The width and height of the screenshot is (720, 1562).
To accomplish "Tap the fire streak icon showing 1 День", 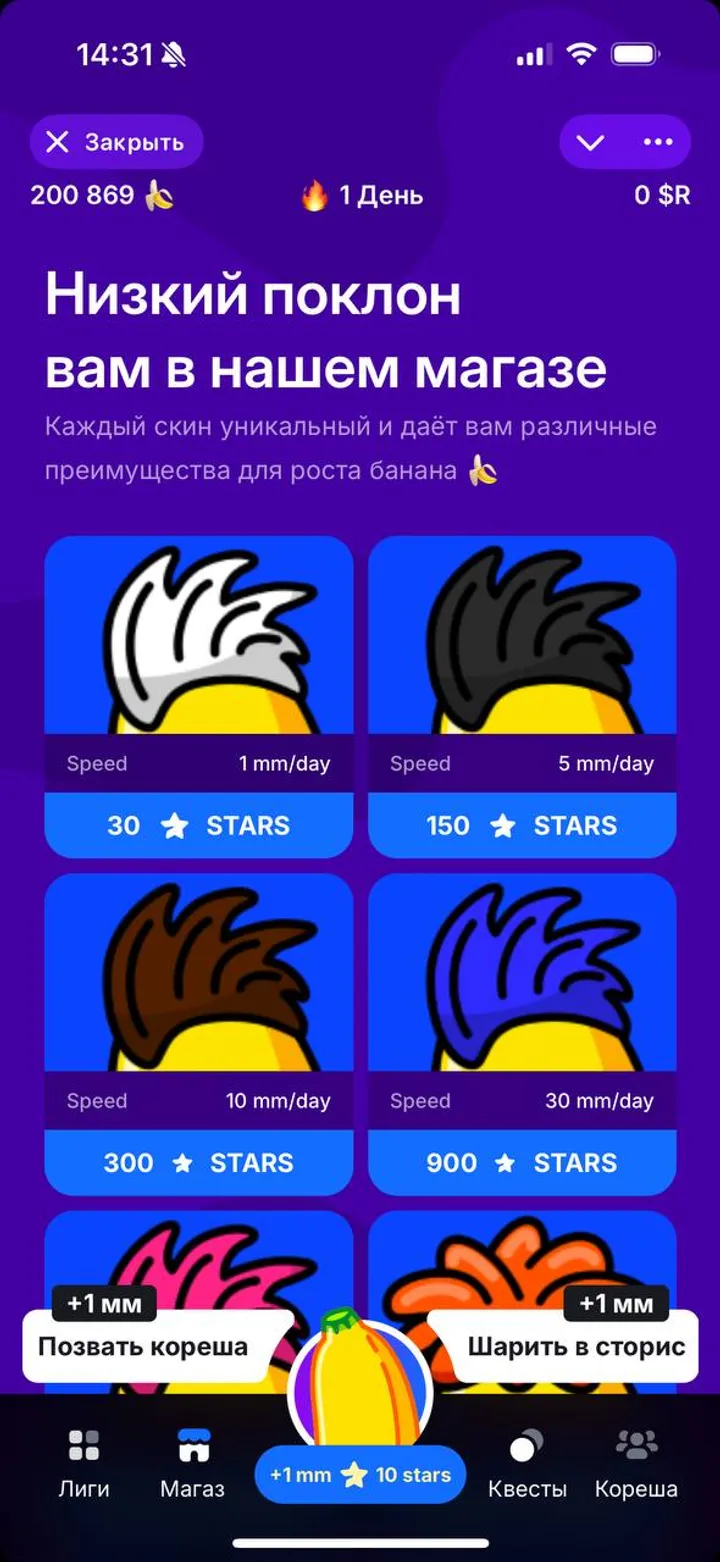I will pyautogui.click(x=360, y=196).
